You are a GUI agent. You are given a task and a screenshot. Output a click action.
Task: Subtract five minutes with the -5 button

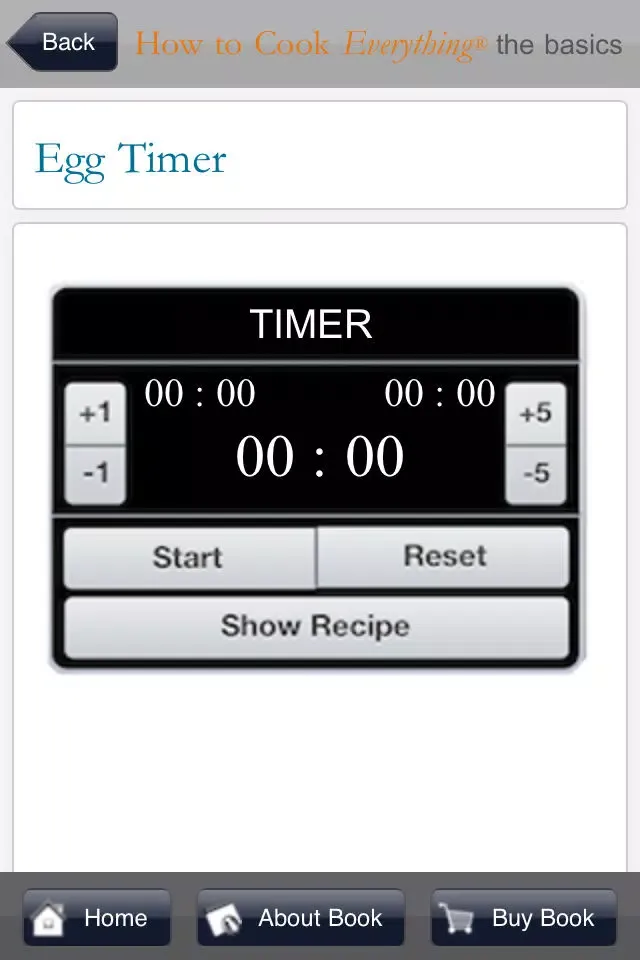(x=536, y=473)
